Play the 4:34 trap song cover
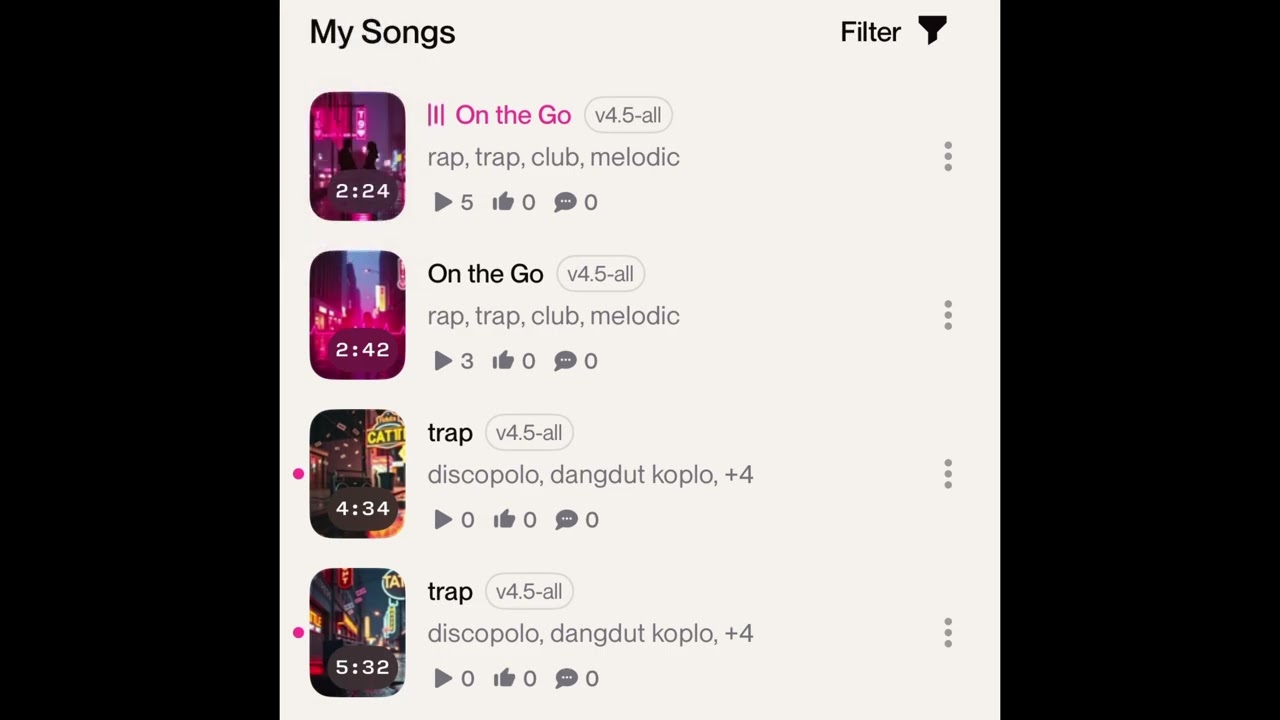This screenshot has height=720, width=1280. (357, 474)
